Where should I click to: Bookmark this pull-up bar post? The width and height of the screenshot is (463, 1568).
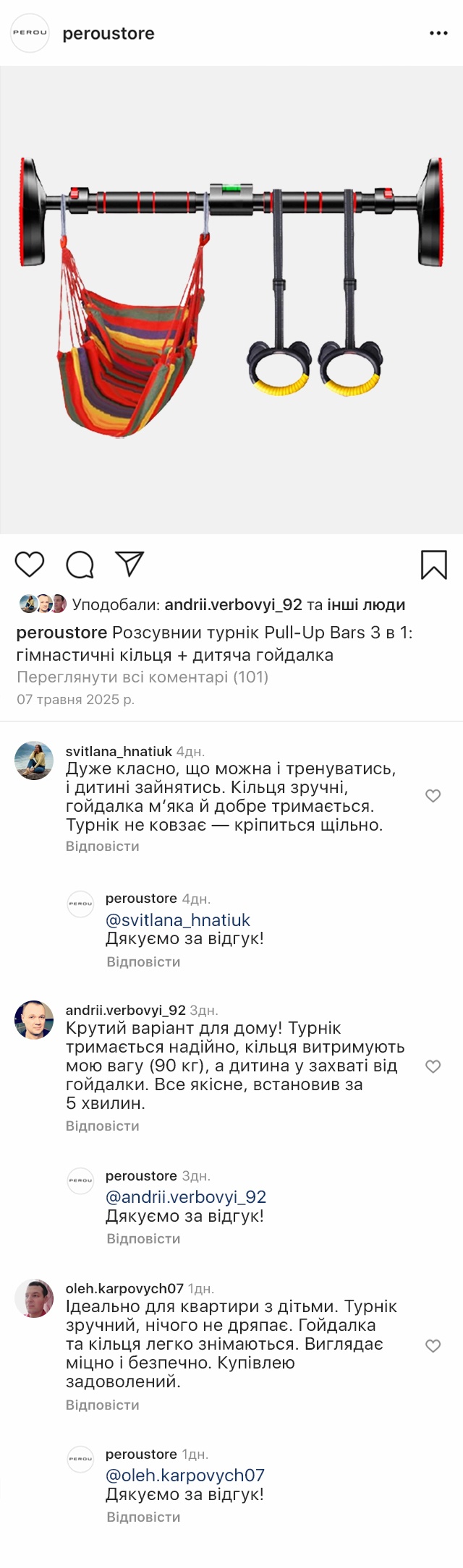click(433, 565)
